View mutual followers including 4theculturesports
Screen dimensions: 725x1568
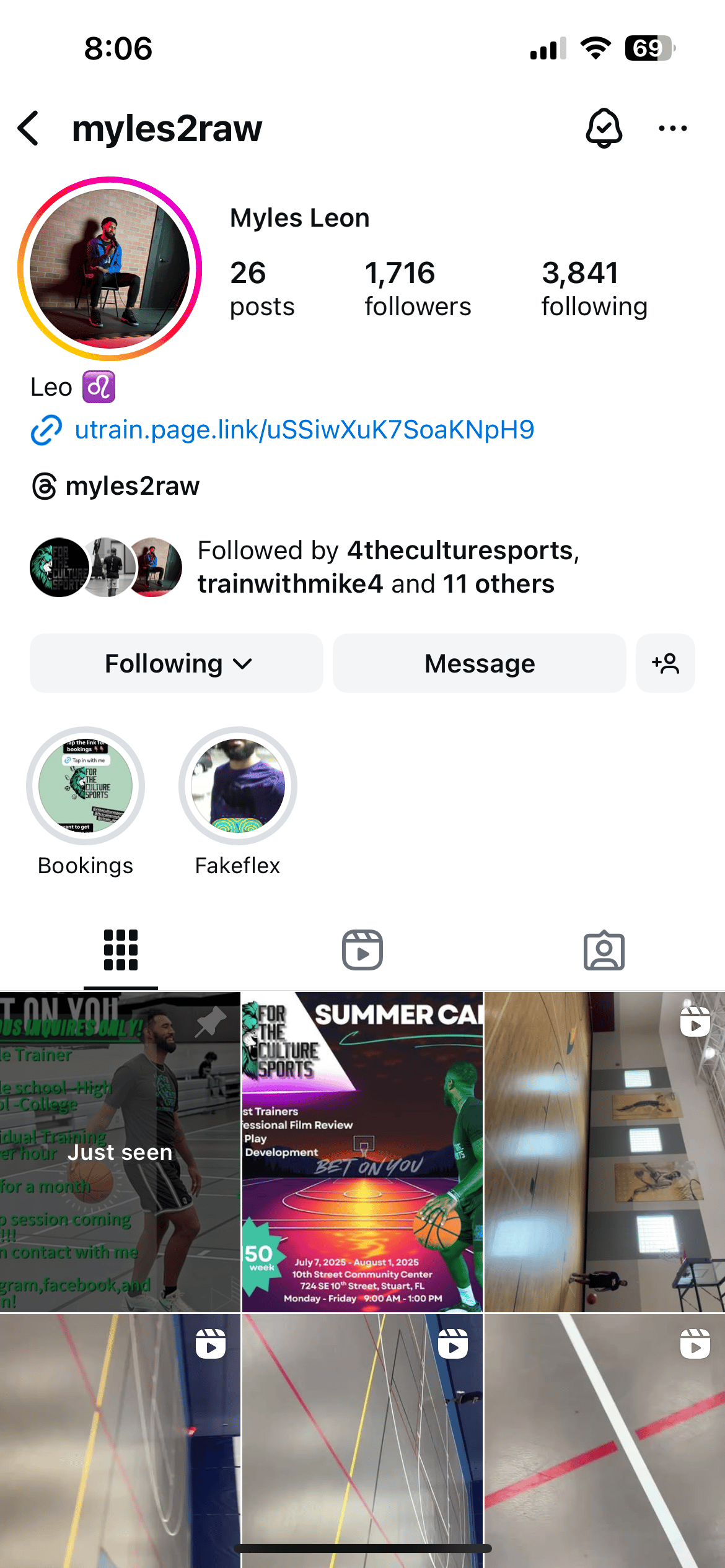[x=387, y=567]
